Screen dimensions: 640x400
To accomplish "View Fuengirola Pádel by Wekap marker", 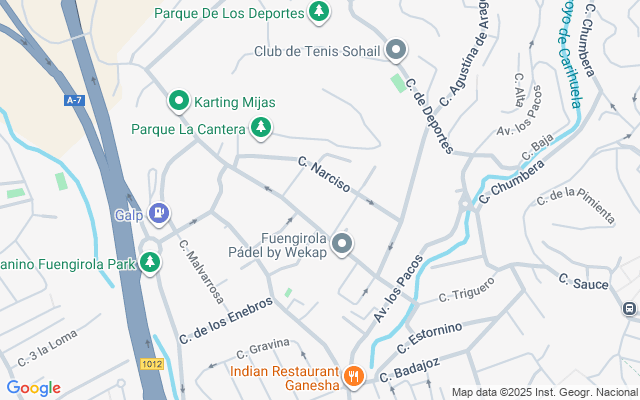I will coord(343,244).
